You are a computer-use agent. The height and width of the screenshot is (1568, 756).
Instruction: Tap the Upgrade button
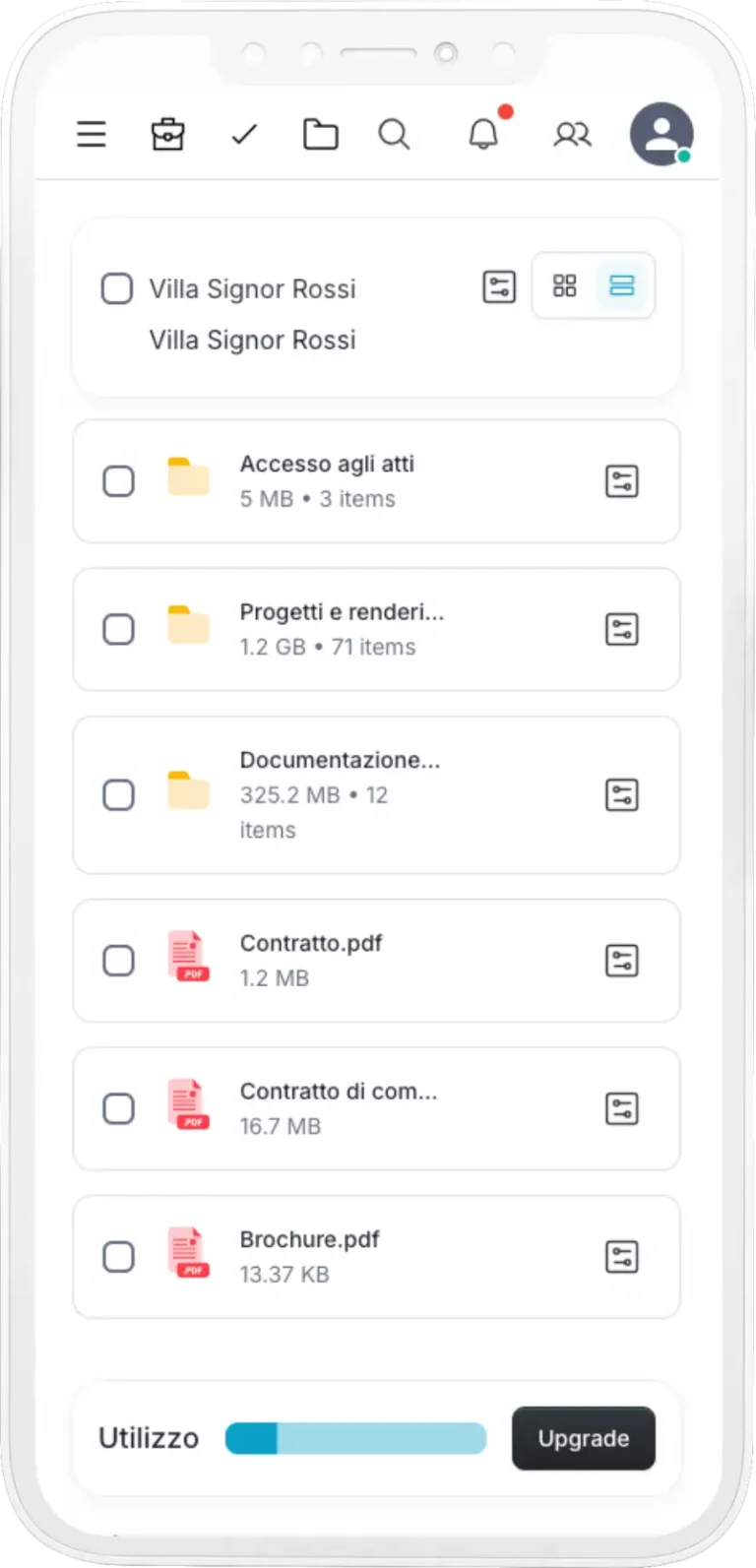point(583,1438)
